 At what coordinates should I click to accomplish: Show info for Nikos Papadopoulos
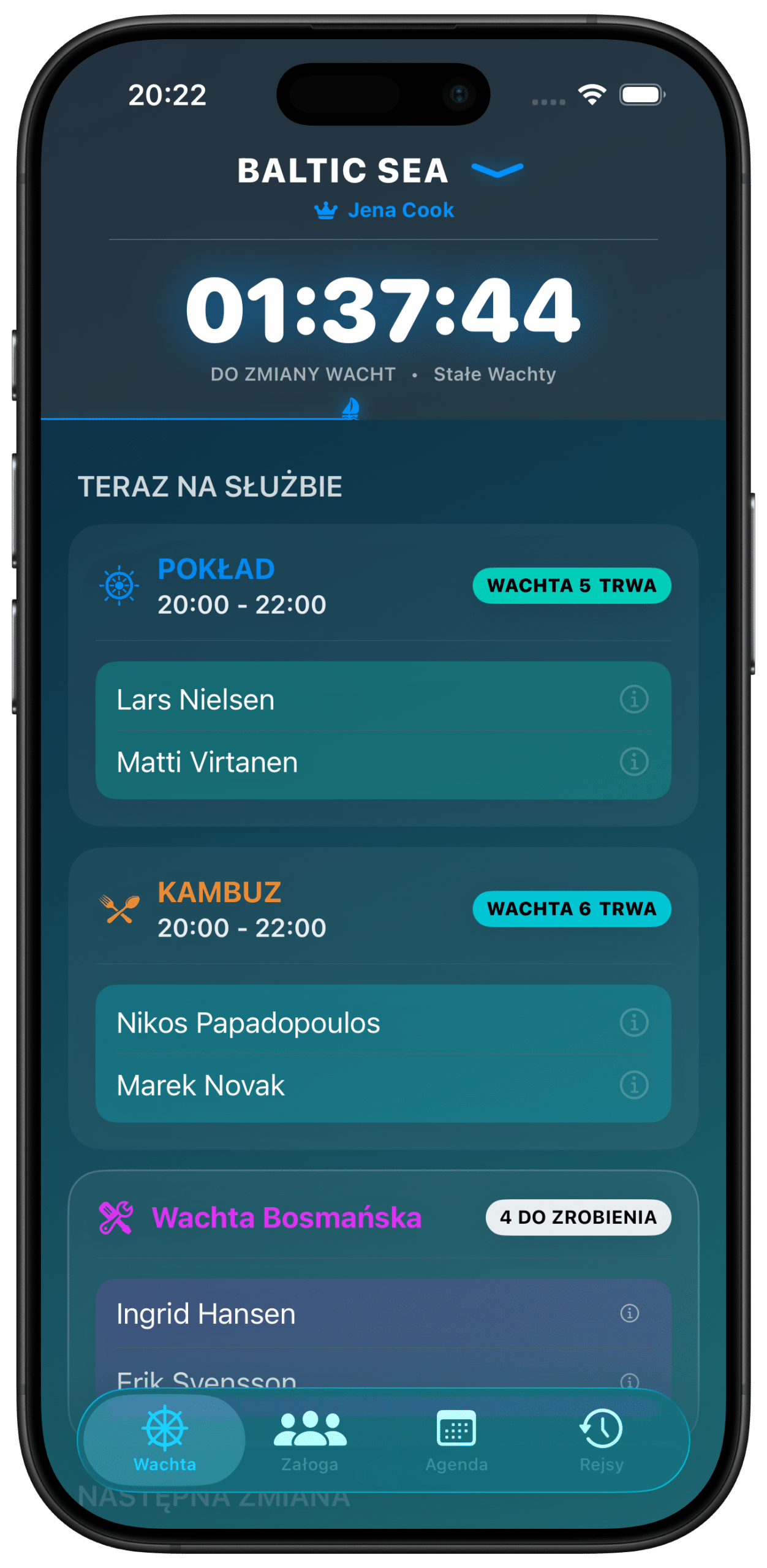(633, 1022)
